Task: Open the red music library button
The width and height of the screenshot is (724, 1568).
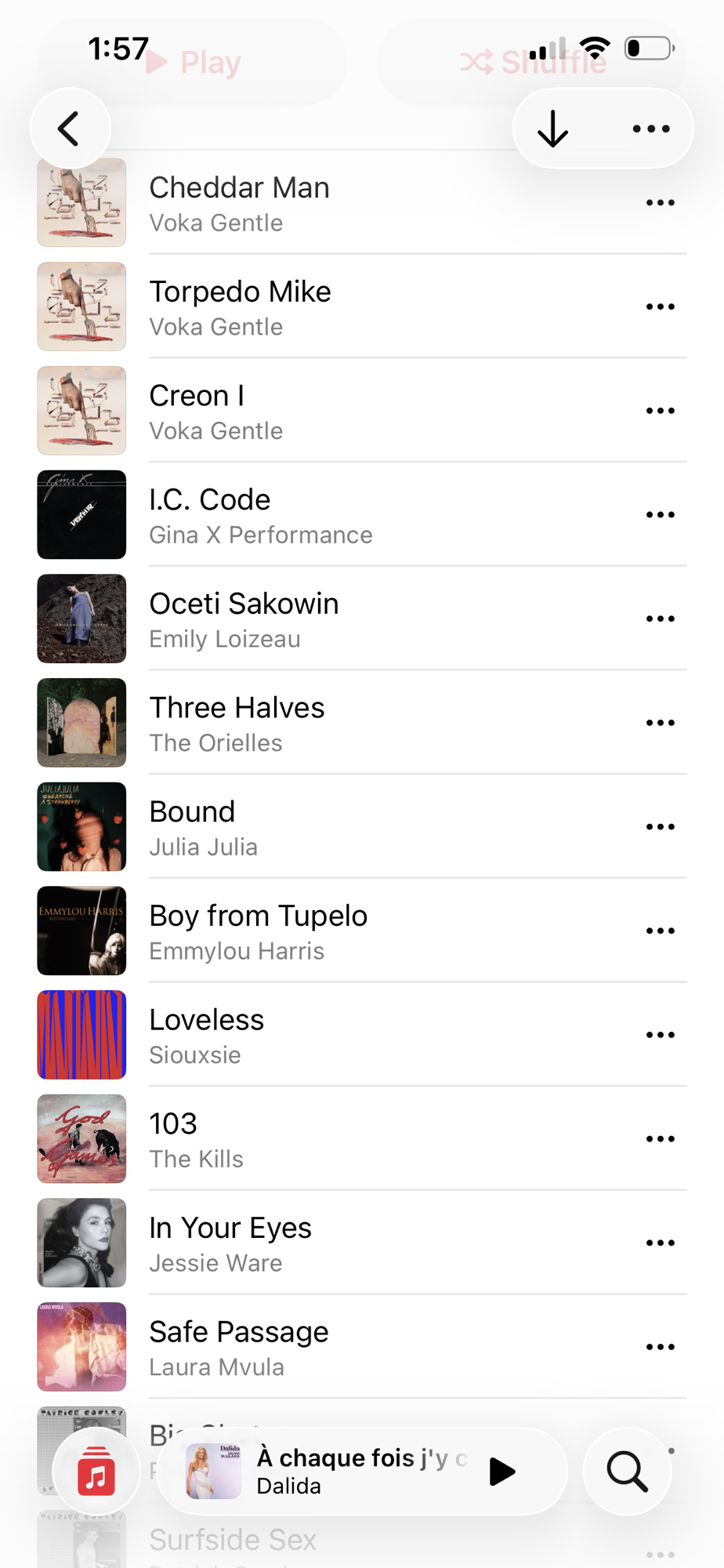Action: [96, 1472]
